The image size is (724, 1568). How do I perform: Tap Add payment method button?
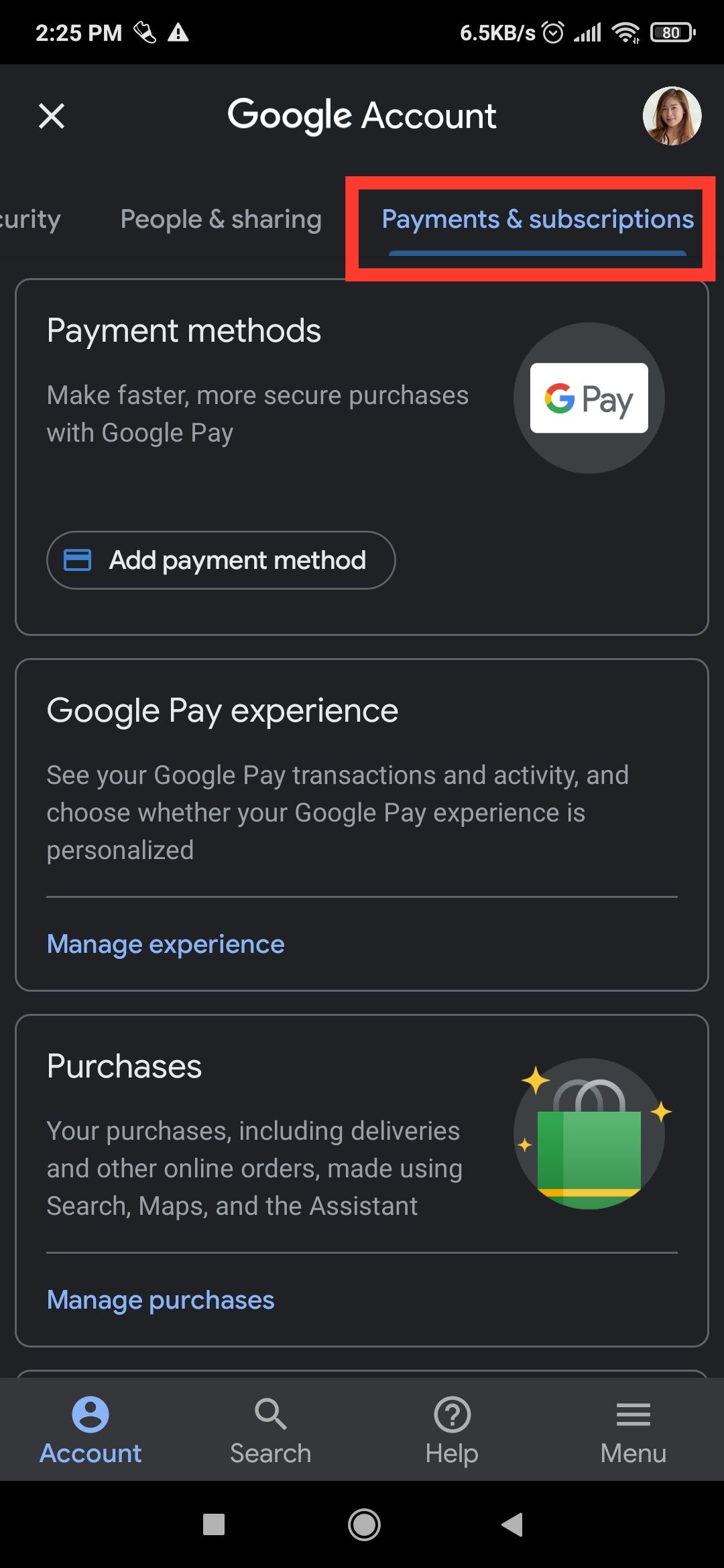point(221,560)
